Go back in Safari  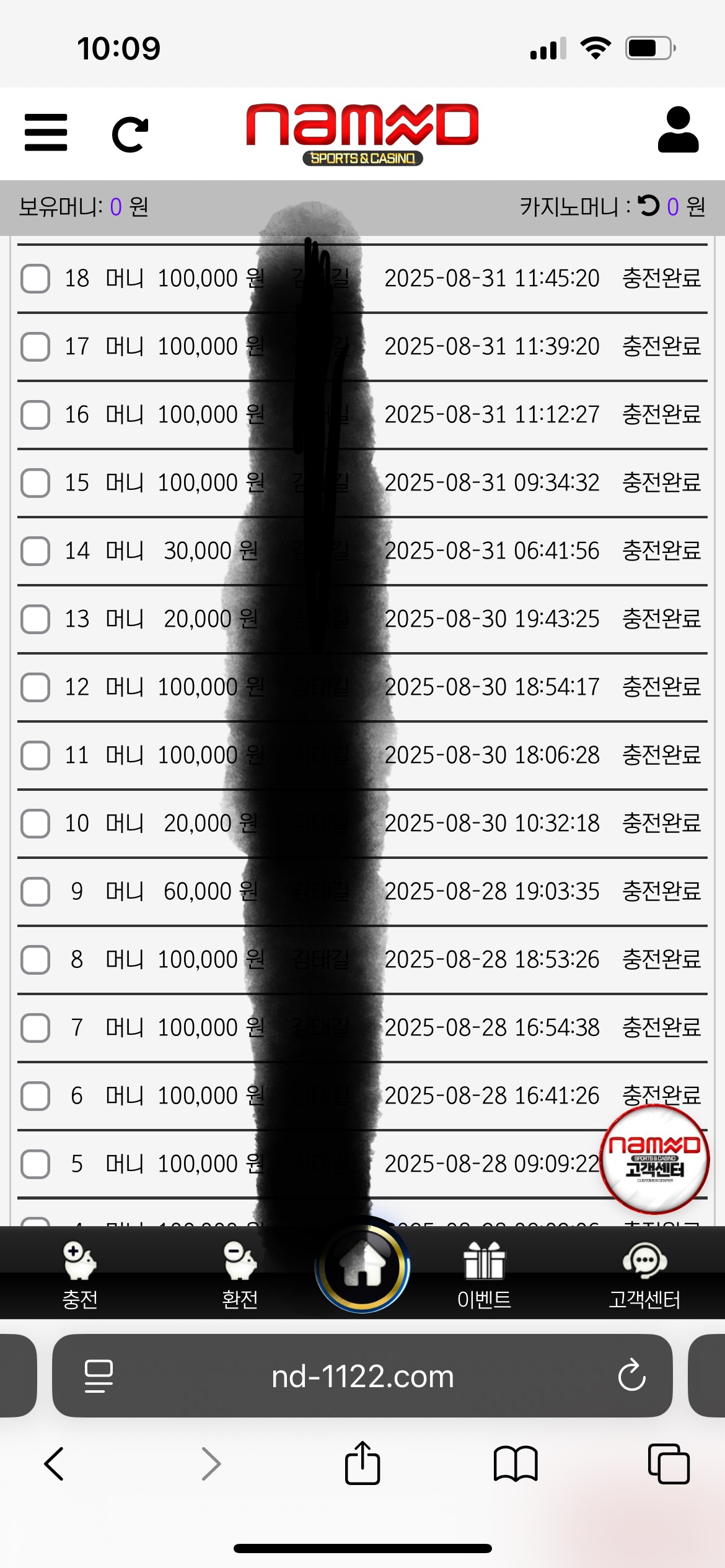[x=55, y=1464]
